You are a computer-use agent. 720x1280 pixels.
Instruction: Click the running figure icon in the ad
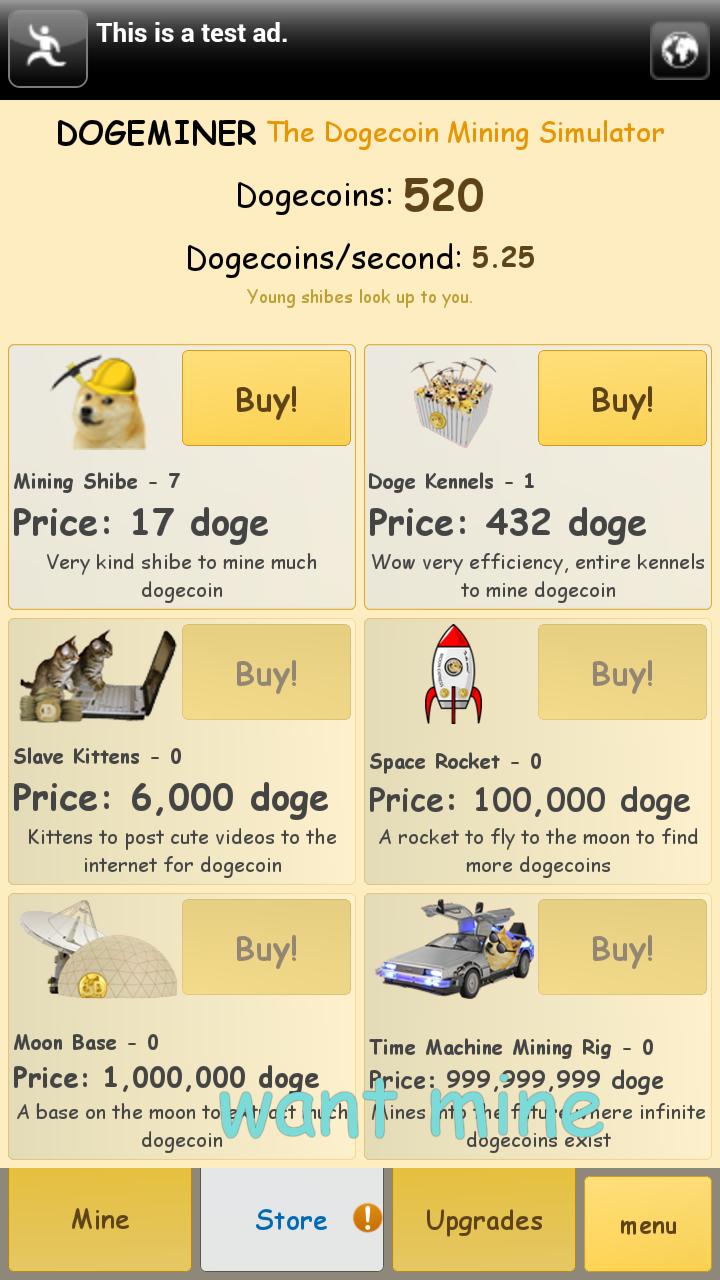tap(47, 48)
